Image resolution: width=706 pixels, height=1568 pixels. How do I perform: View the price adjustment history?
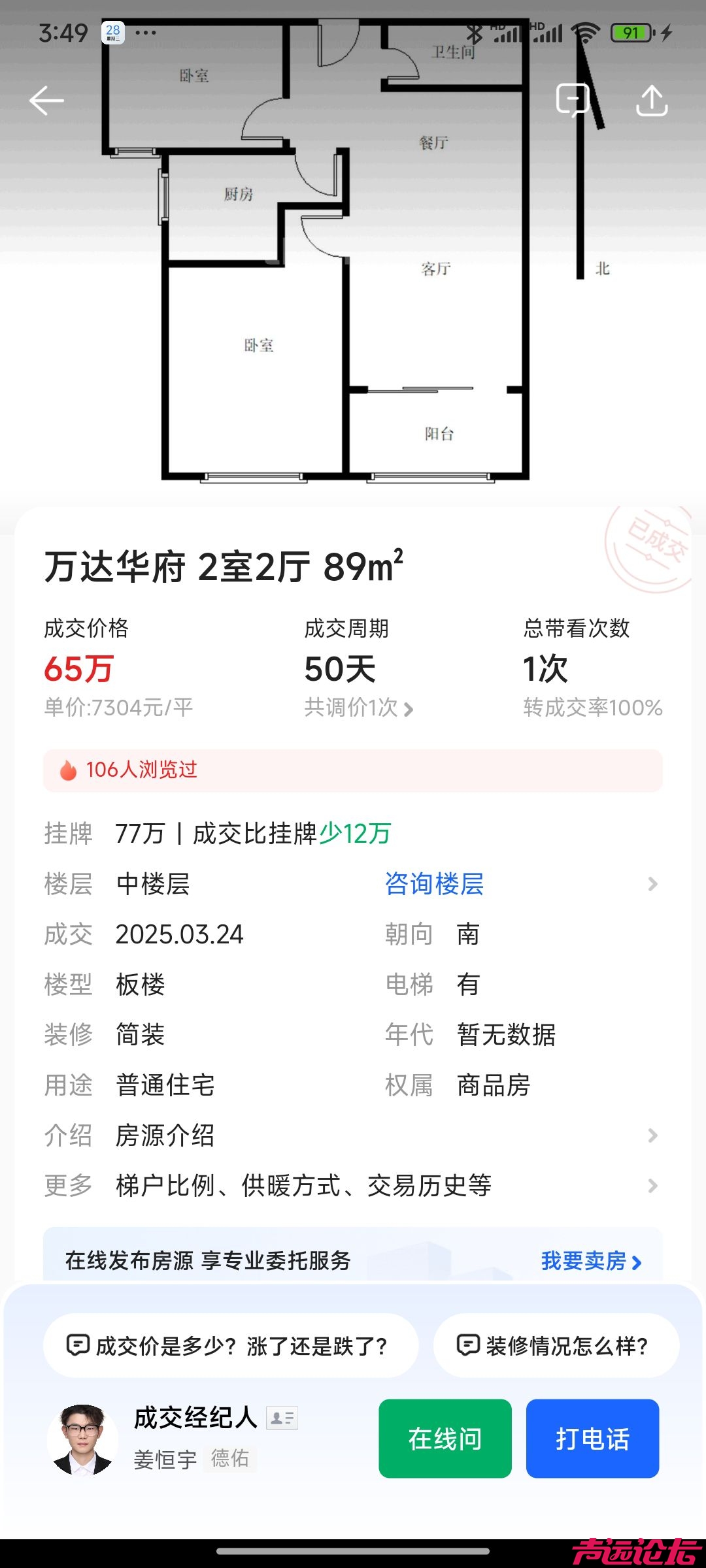tap(359, 708)
